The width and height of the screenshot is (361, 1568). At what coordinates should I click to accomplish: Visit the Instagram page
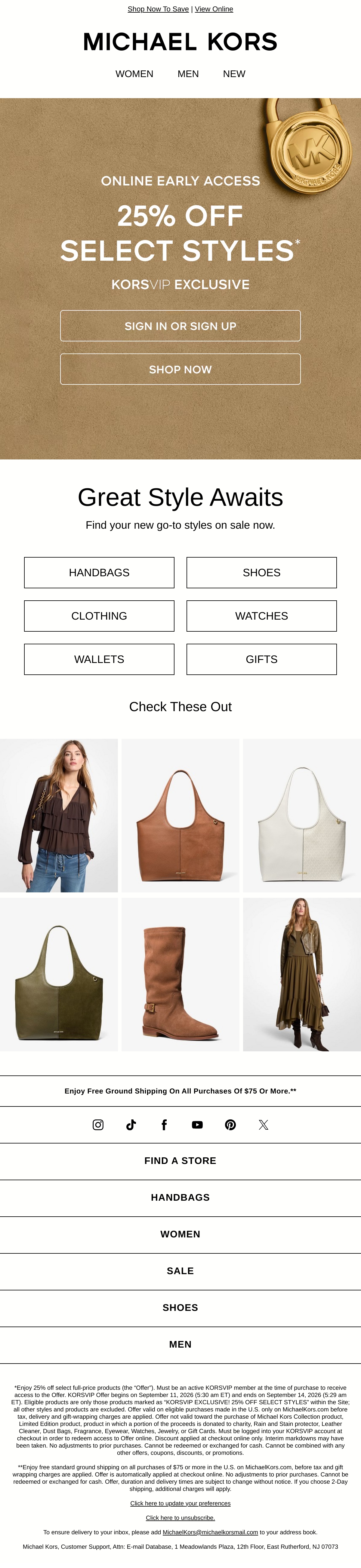click(x=98, y=1125)
